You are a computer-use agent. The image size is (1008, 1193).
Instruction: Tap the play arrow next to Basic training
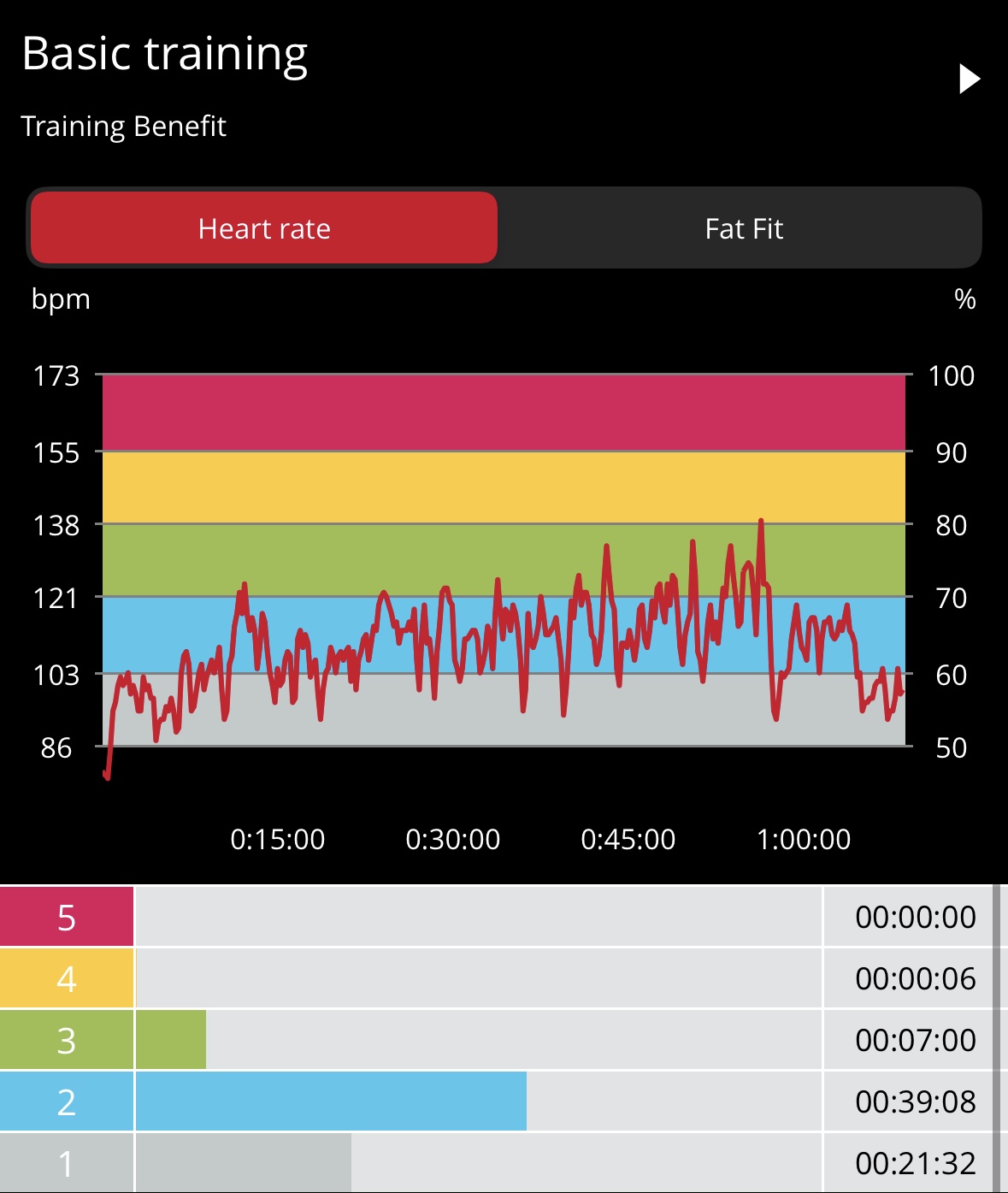(969, 79)
